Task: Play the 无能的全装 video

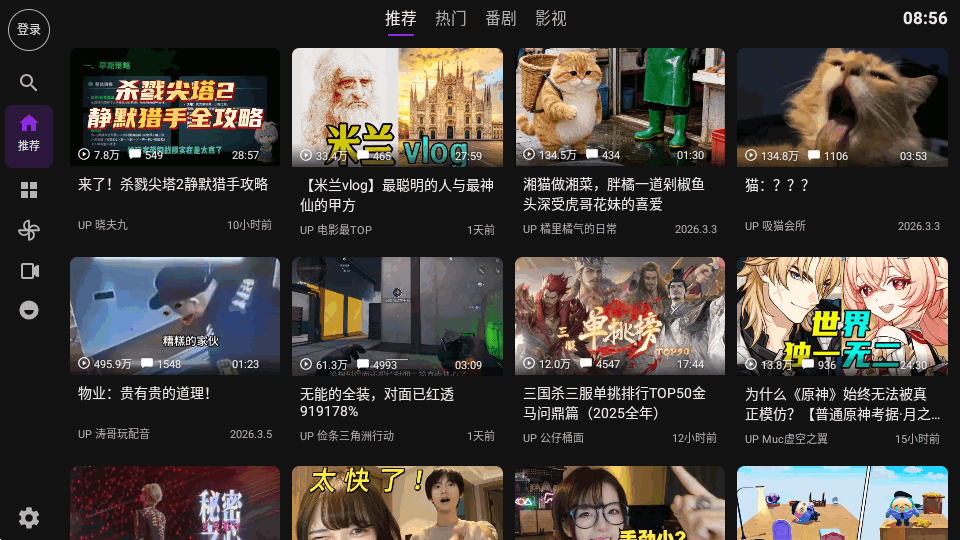Action: click(x=397, y=316)
